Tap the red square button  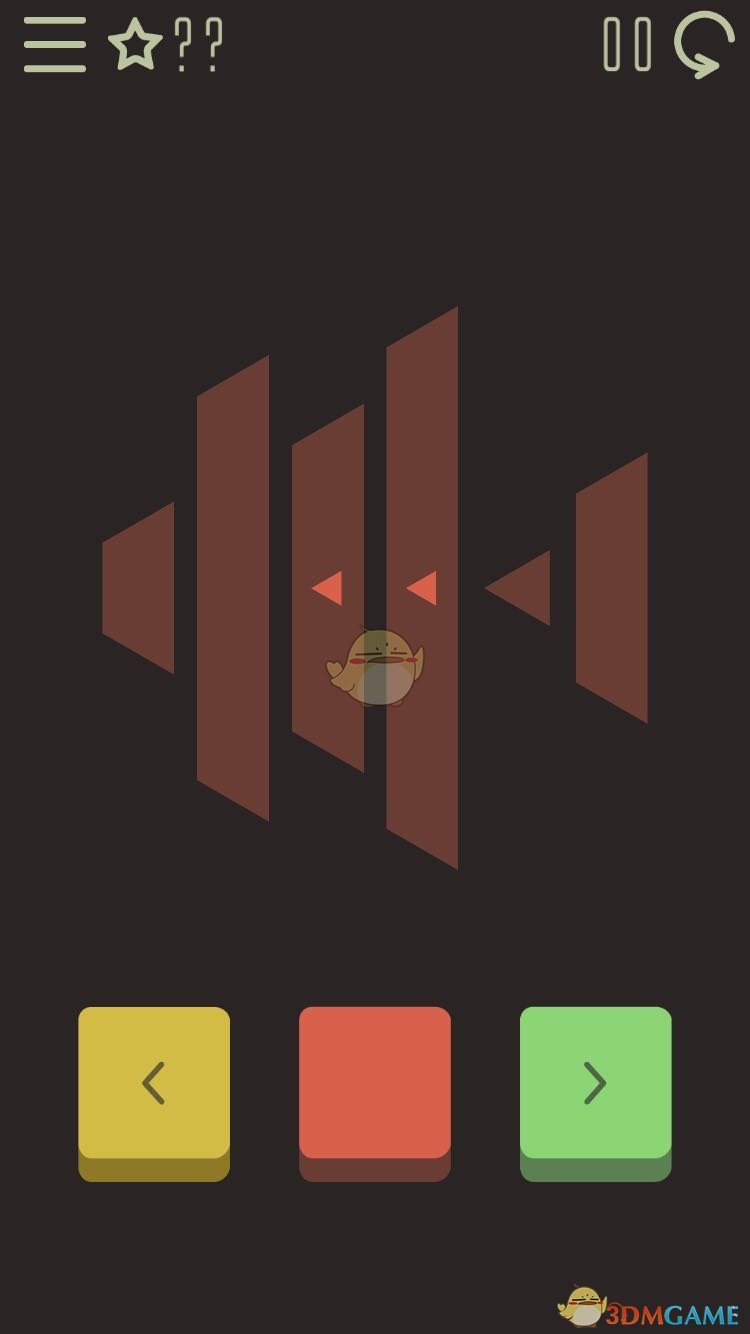pos(375,1084)
